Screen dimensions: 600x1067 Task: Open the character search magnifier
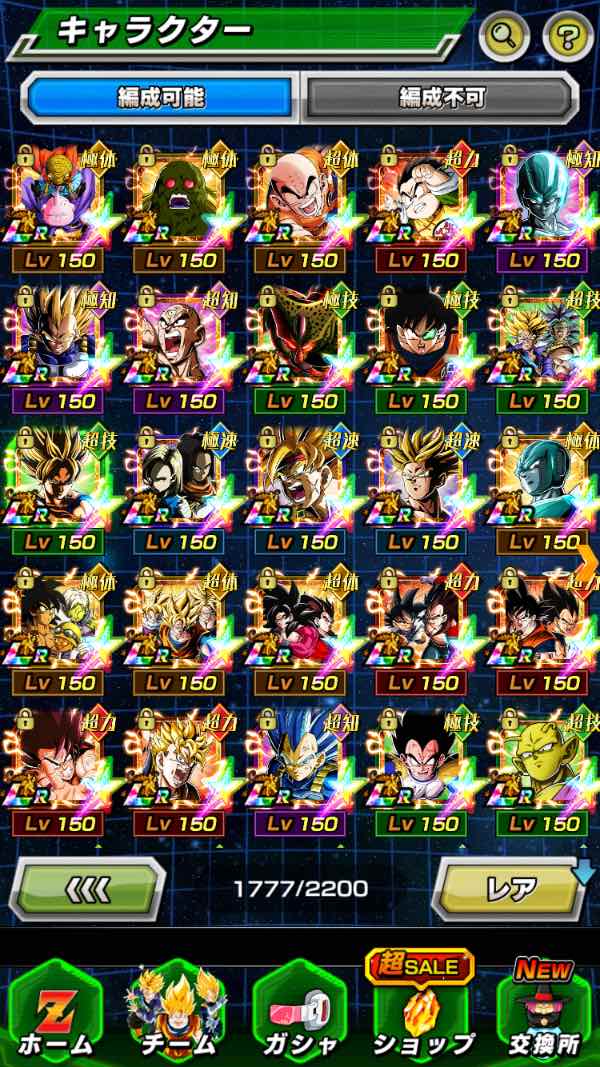coord(505,36)
